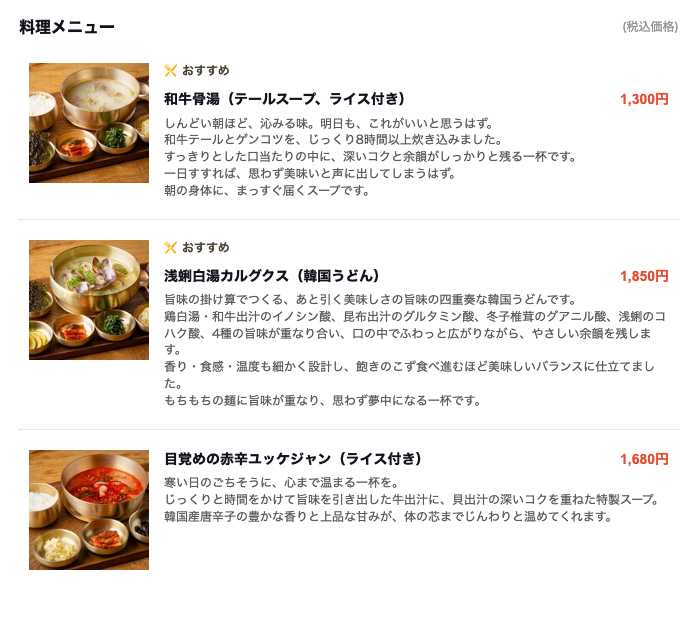
Task: Open the 和牛骨湯 dish photo
Action: (89, 123)
